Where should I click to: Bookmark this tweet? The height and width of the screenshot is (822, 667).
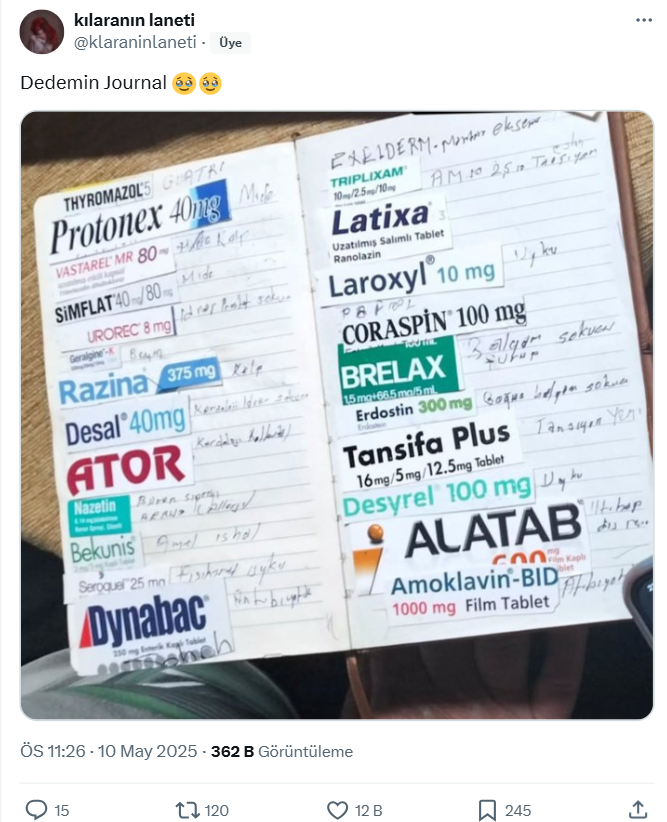click(487, 809)
